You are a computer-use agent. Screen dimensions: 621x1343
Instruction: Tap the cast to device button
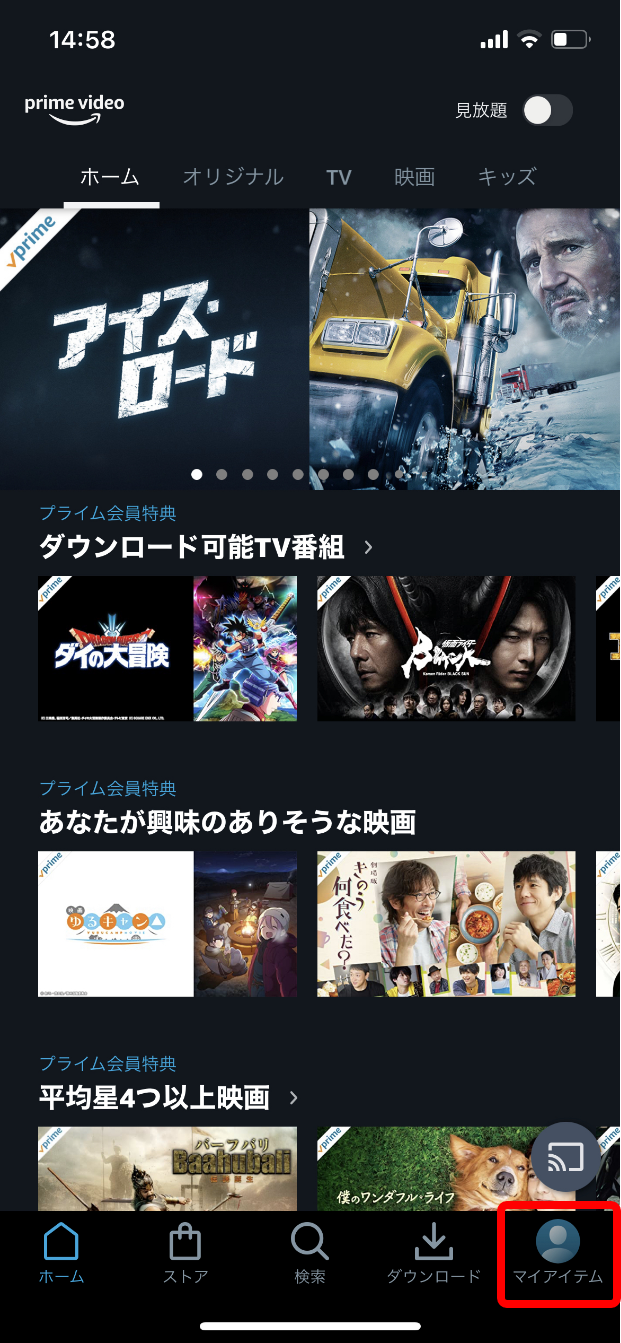click(566, 1158)
